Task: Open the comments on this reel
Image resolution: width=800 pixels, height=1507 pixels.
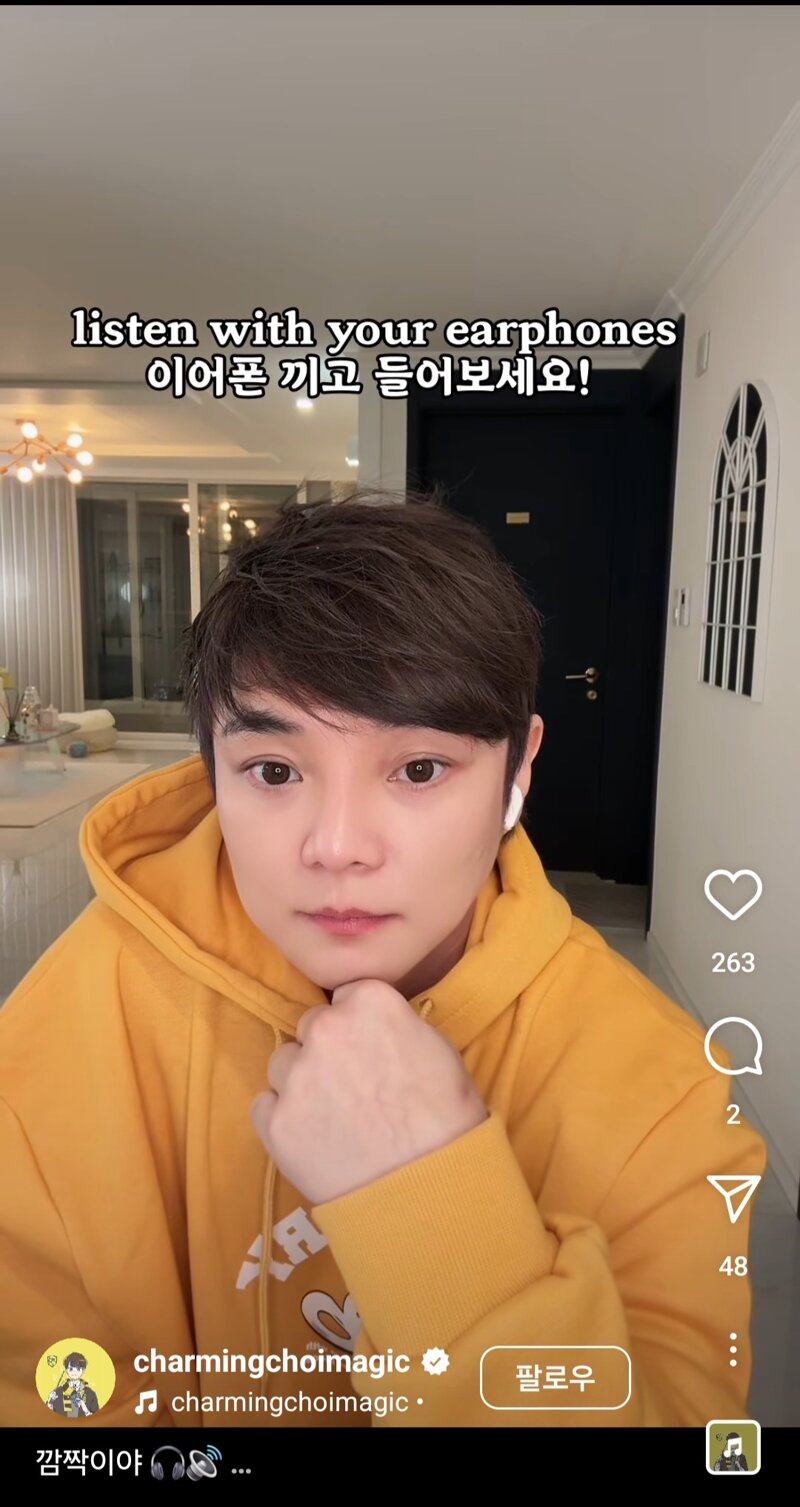Action: click(733, 1047)
